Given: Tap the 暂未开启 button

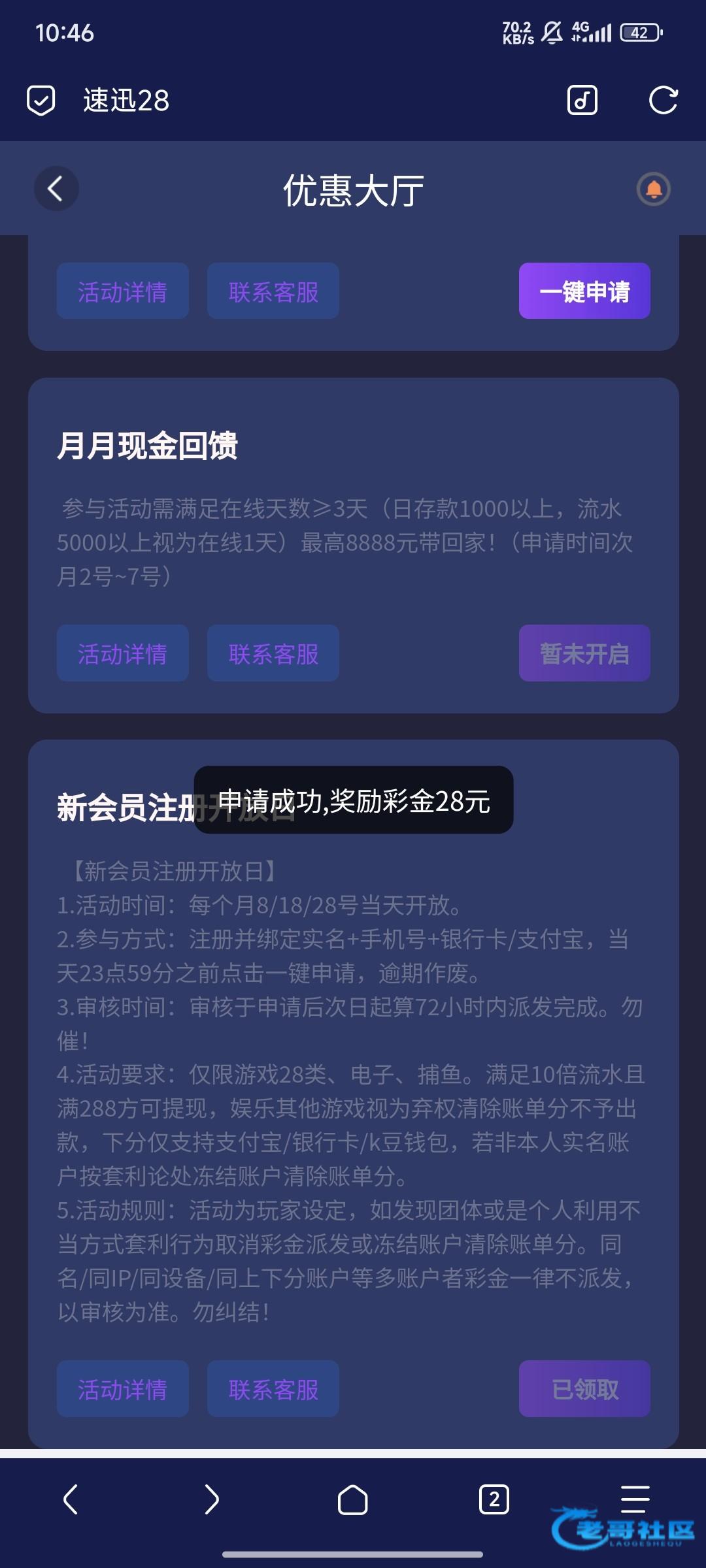Looking at the screenshot, I should point(584,653).
